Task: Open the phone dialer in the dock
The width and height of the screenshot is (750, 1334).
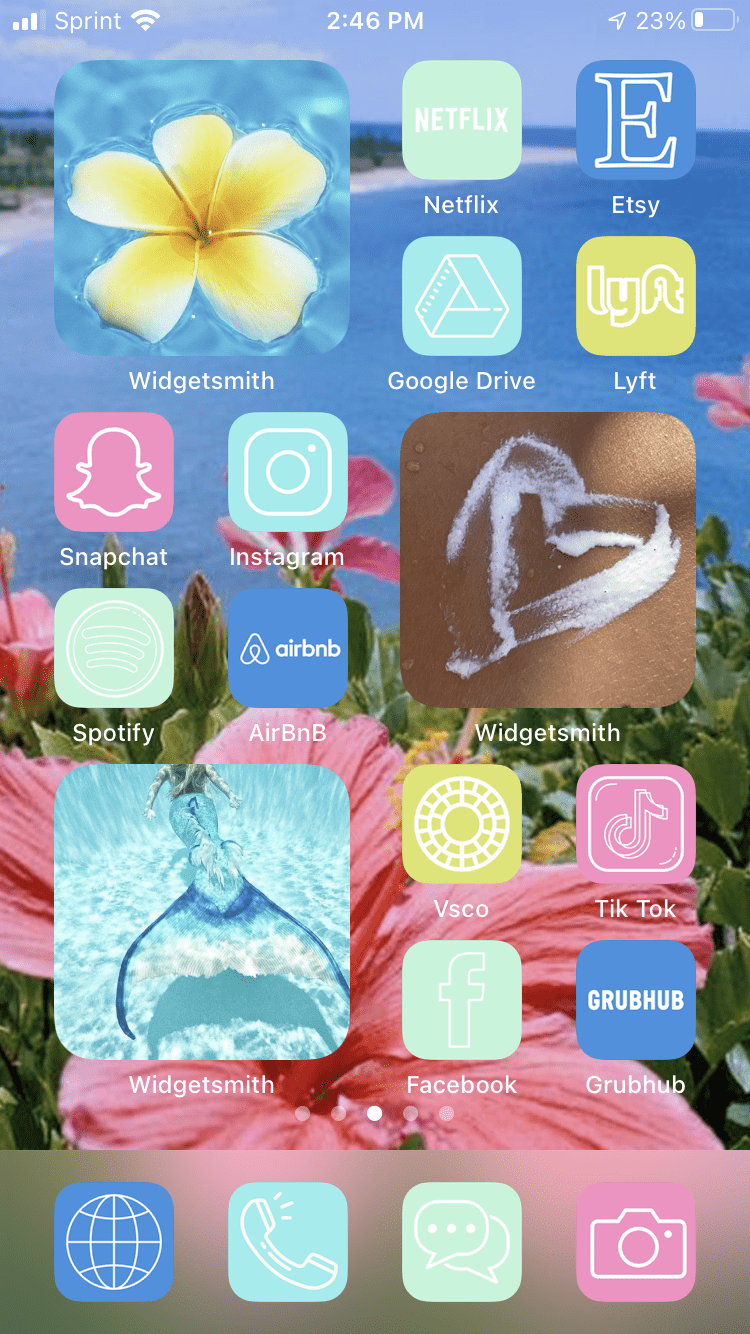Action: point(288,1242)
